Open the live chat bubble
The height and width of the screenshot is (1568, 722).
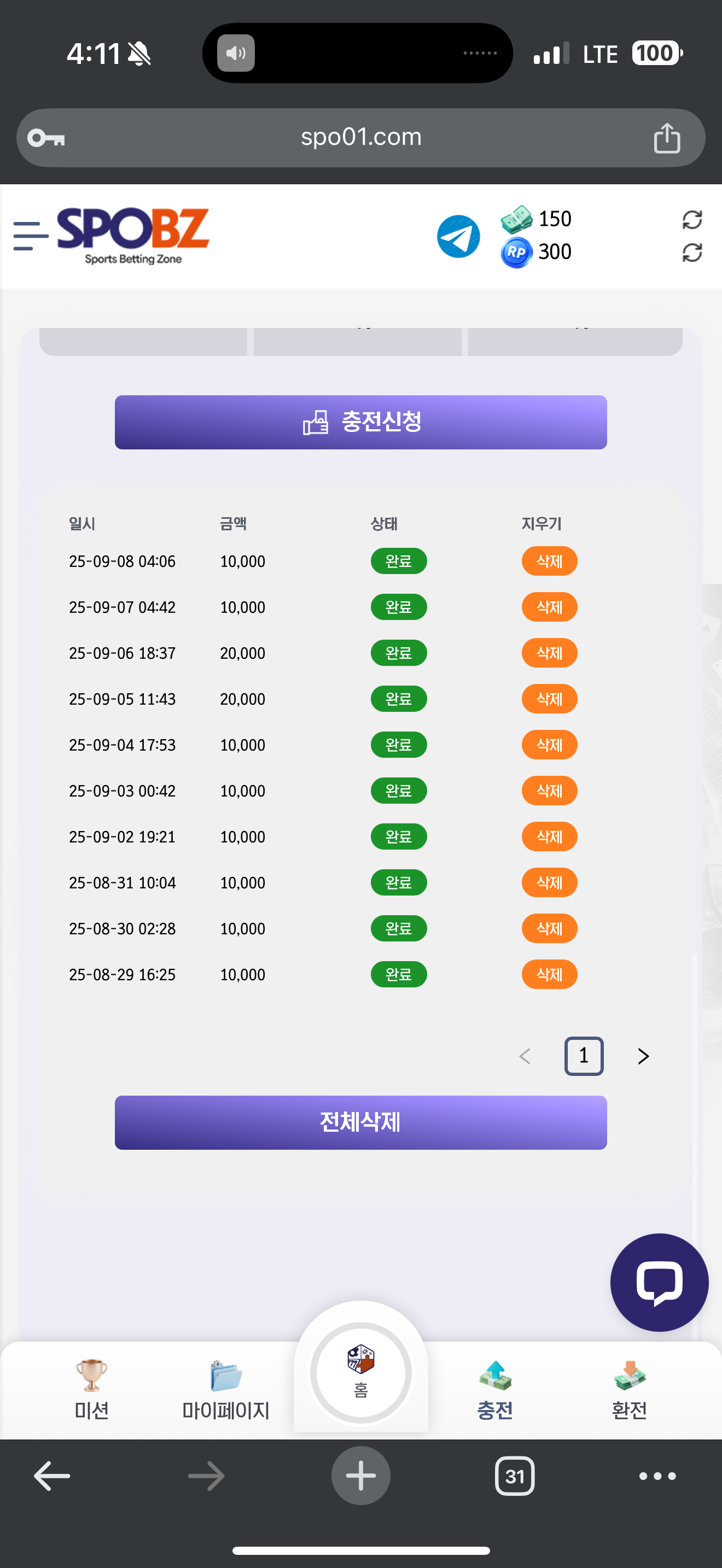point(659,1282)
